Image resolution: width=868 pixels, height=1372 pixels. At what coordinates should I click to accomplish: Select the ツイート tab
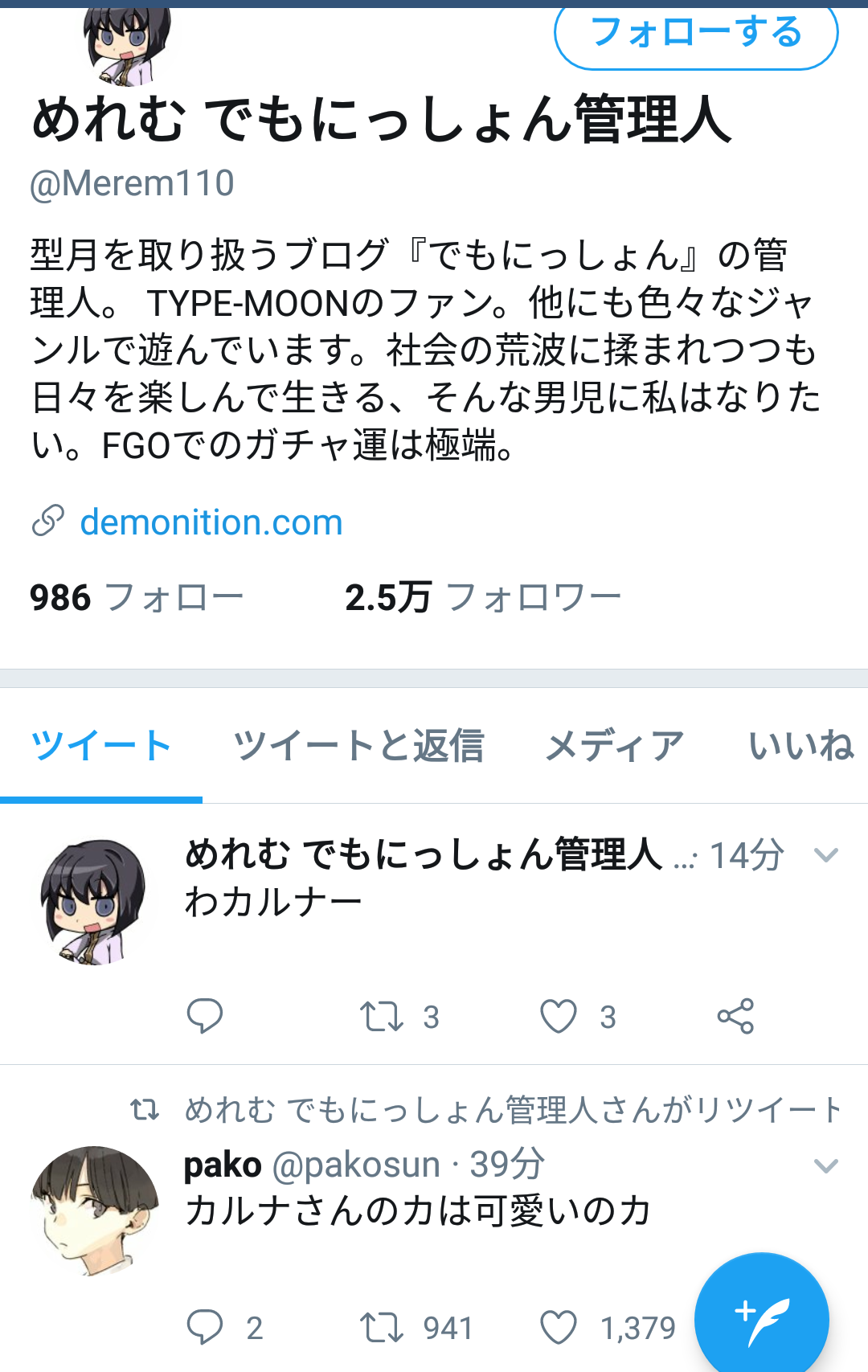[x=101, y=745]
